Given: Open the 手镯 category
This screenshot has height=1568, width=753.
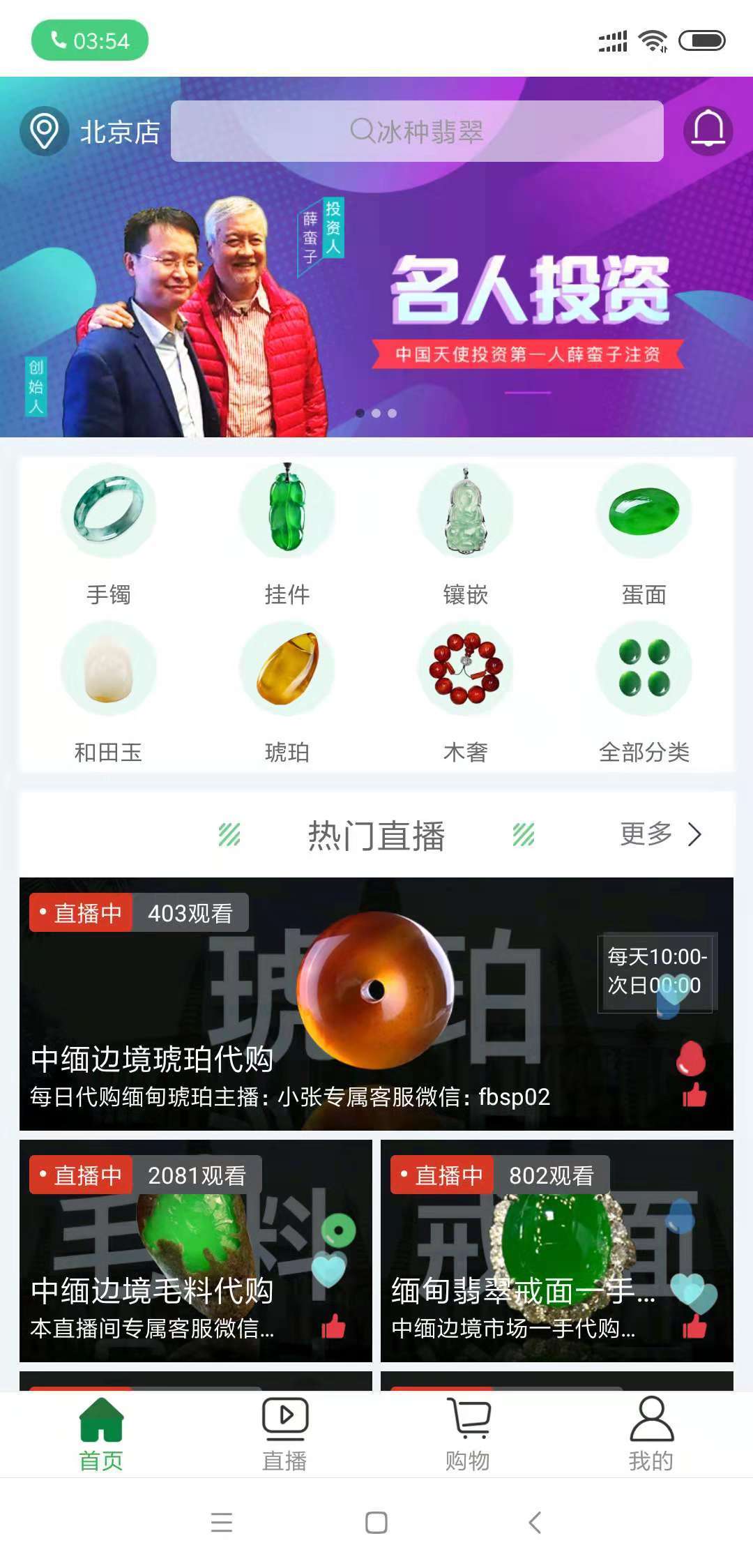Looking at the screenshot, I should pyautogui.click(x=108, y=534).
